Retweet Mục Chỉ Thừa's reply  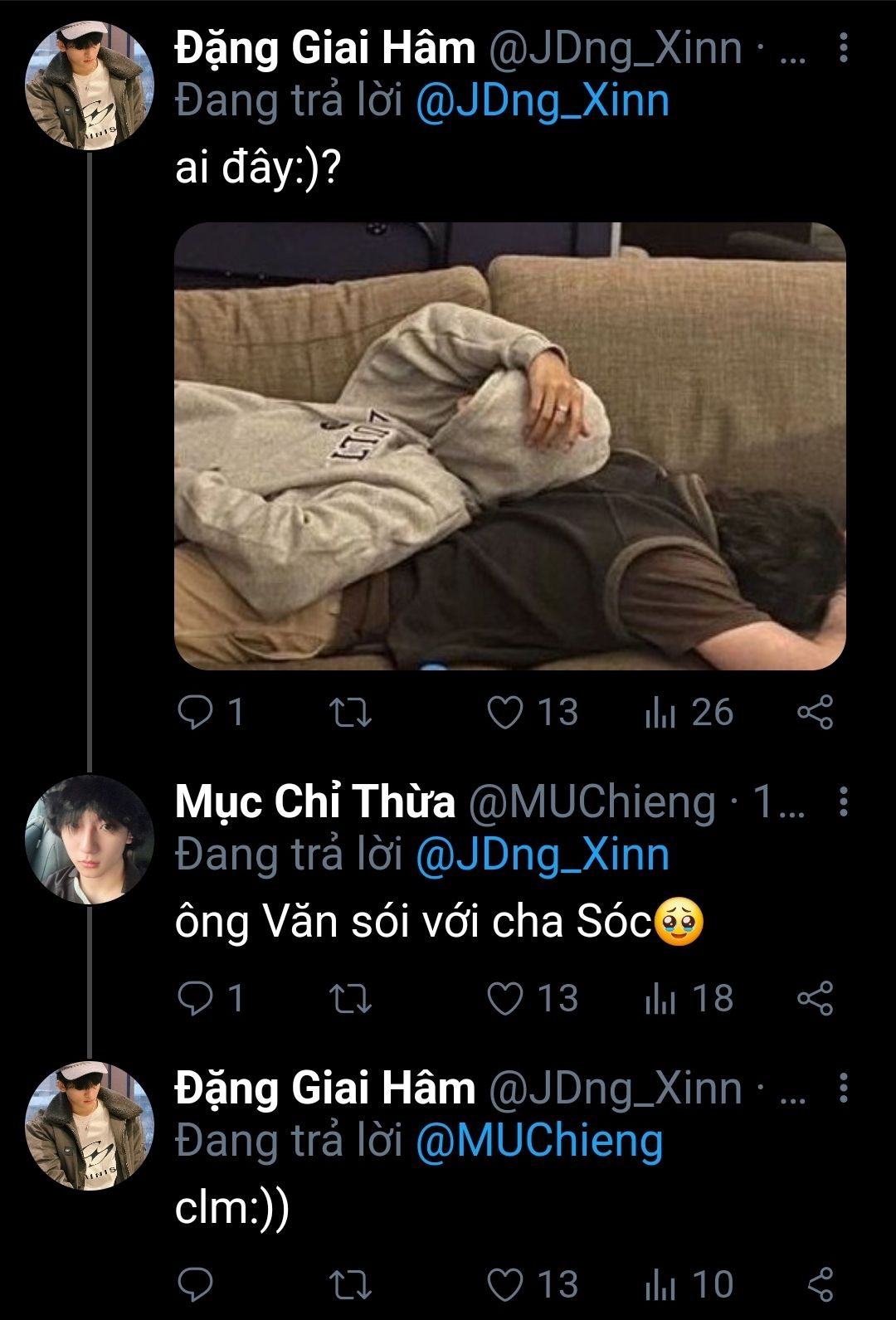[x=350, y=998]
